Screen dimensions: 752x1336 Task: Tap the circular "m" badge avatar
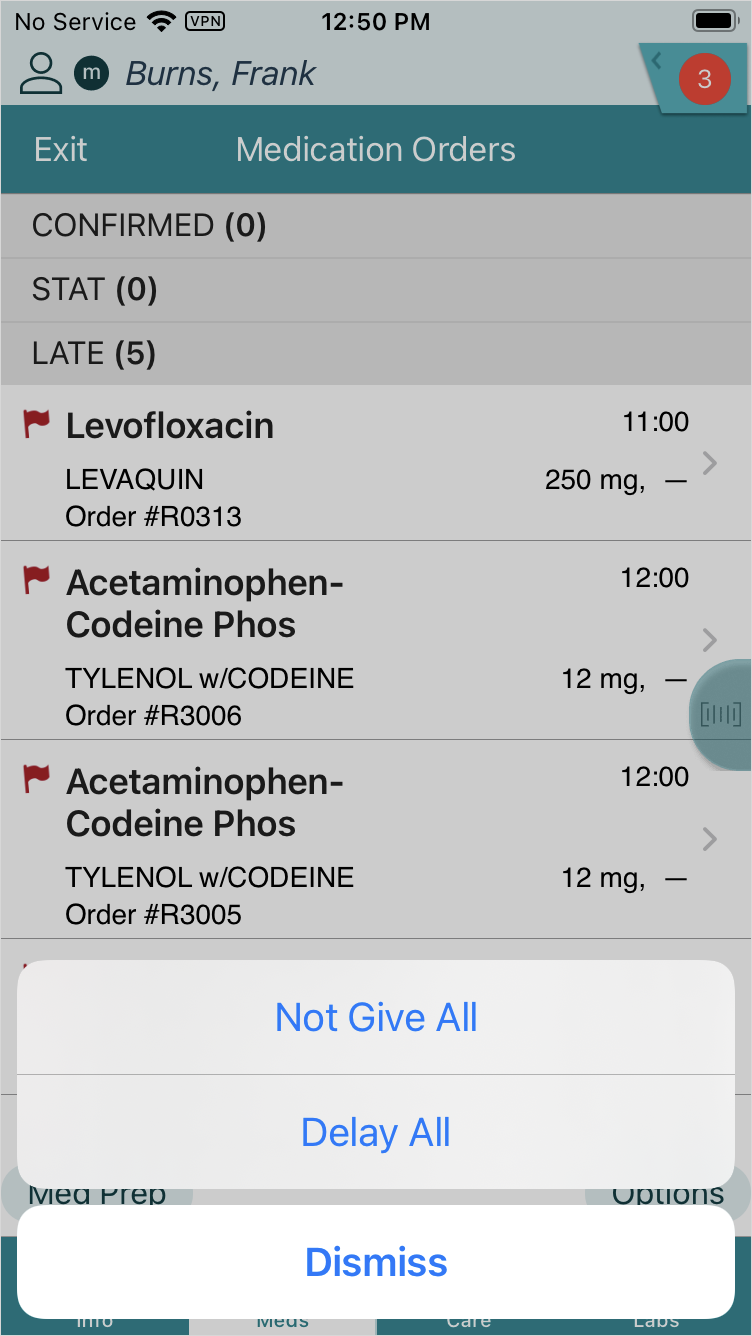pyautogui.click(x=91, y=74)
